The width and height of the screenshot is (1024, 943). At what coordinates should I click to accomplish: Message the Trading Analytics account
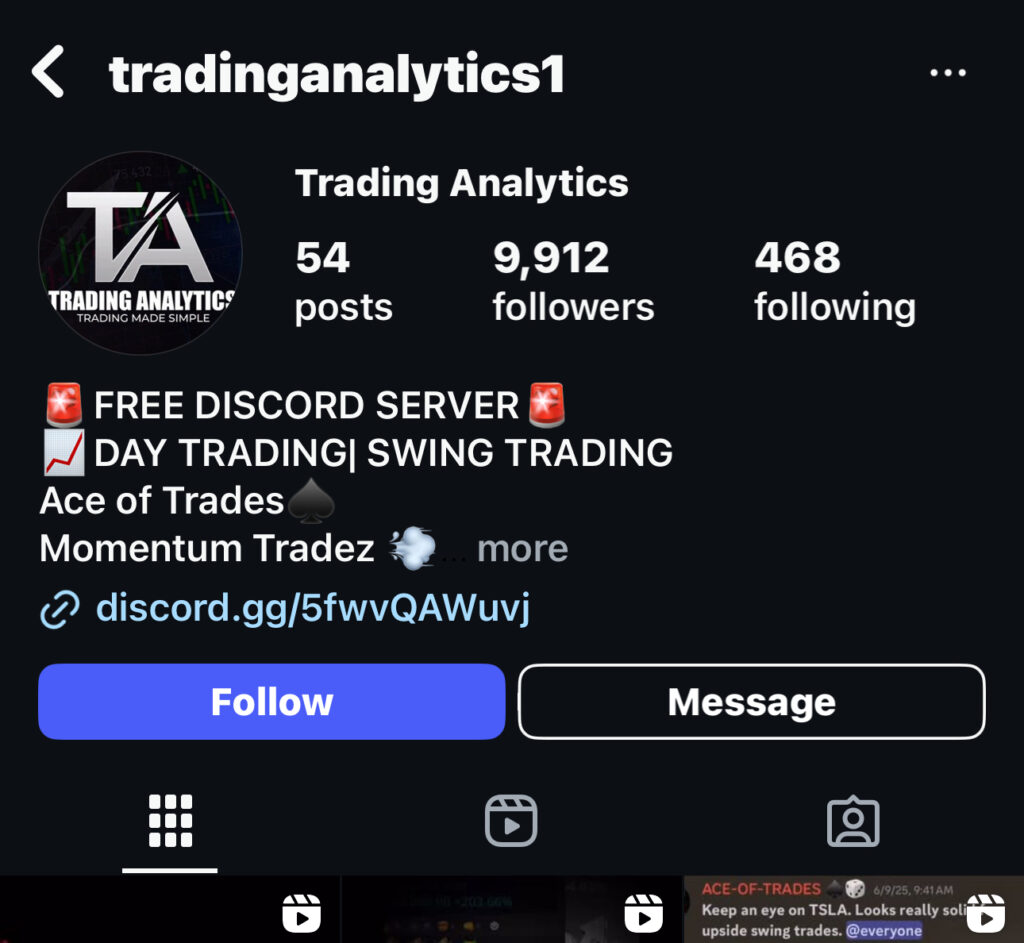[x=751, y=702]
